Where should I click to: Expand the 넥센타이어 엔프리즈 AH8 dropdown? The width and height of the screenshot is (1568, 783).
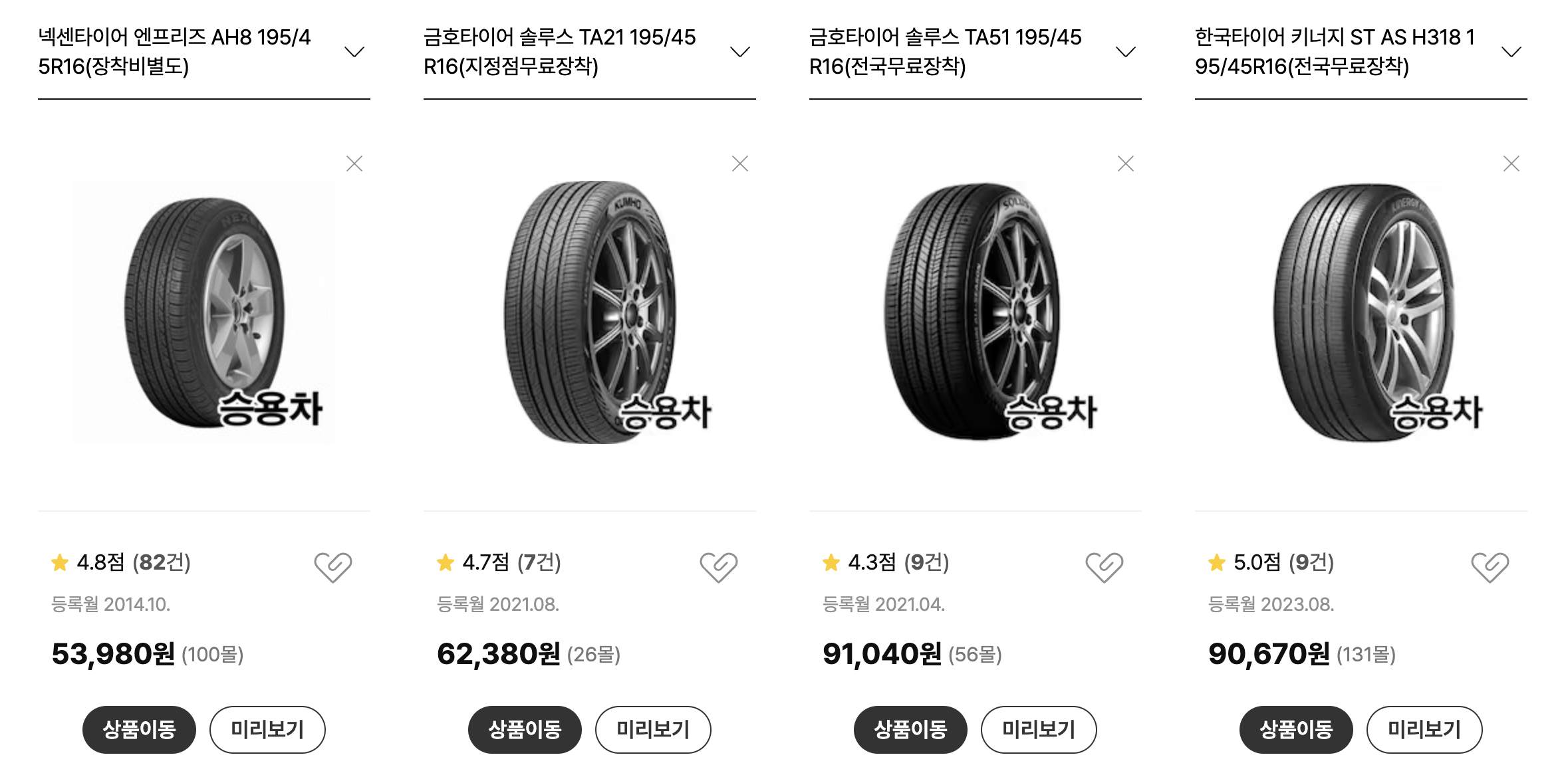(x=203, y=52)
